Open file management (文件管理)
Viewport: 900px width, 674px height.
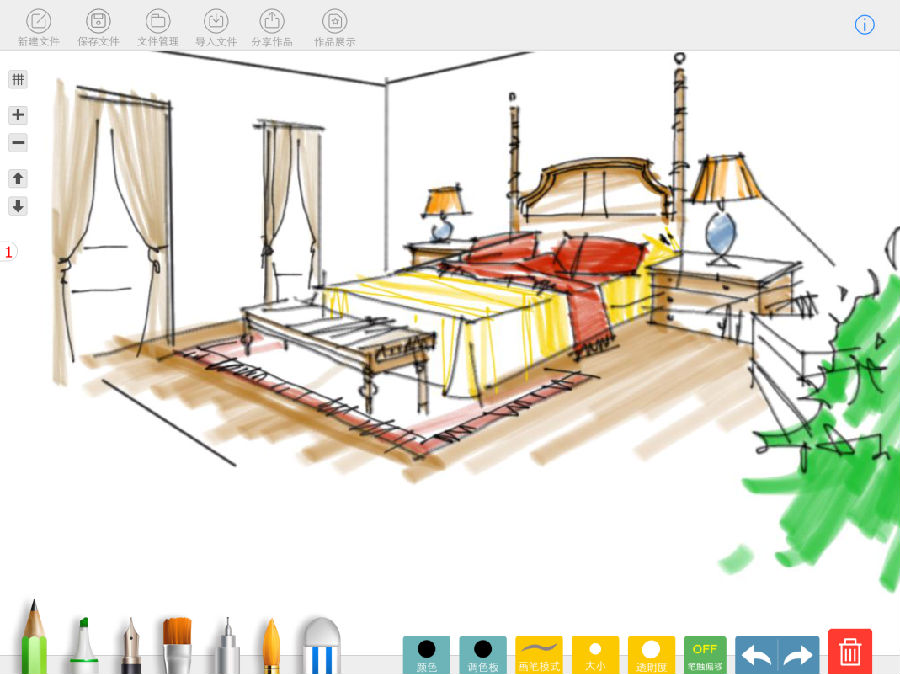[157, 25]
